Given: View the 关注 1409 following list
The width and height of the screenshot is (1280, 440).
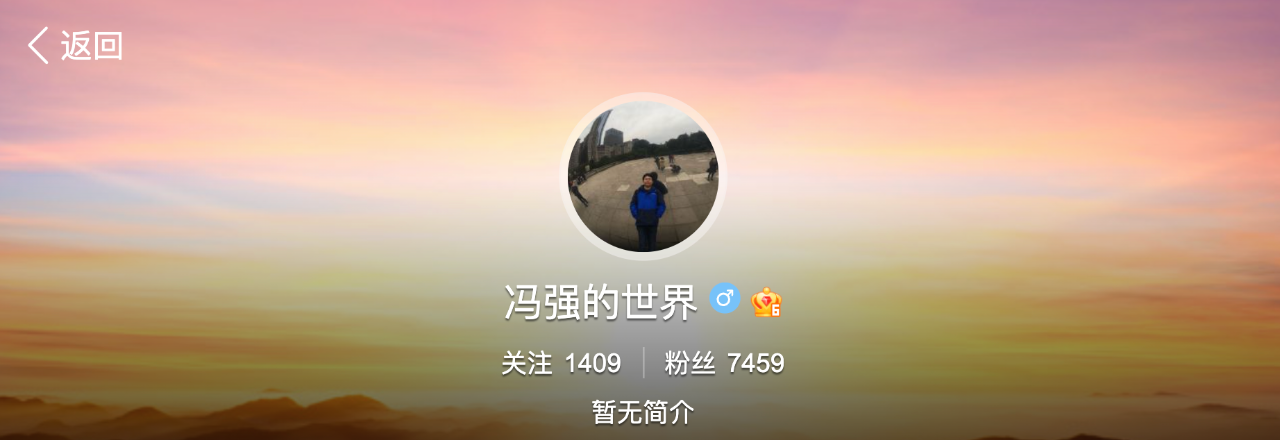Looking at the screenshot, I should 561,363.
